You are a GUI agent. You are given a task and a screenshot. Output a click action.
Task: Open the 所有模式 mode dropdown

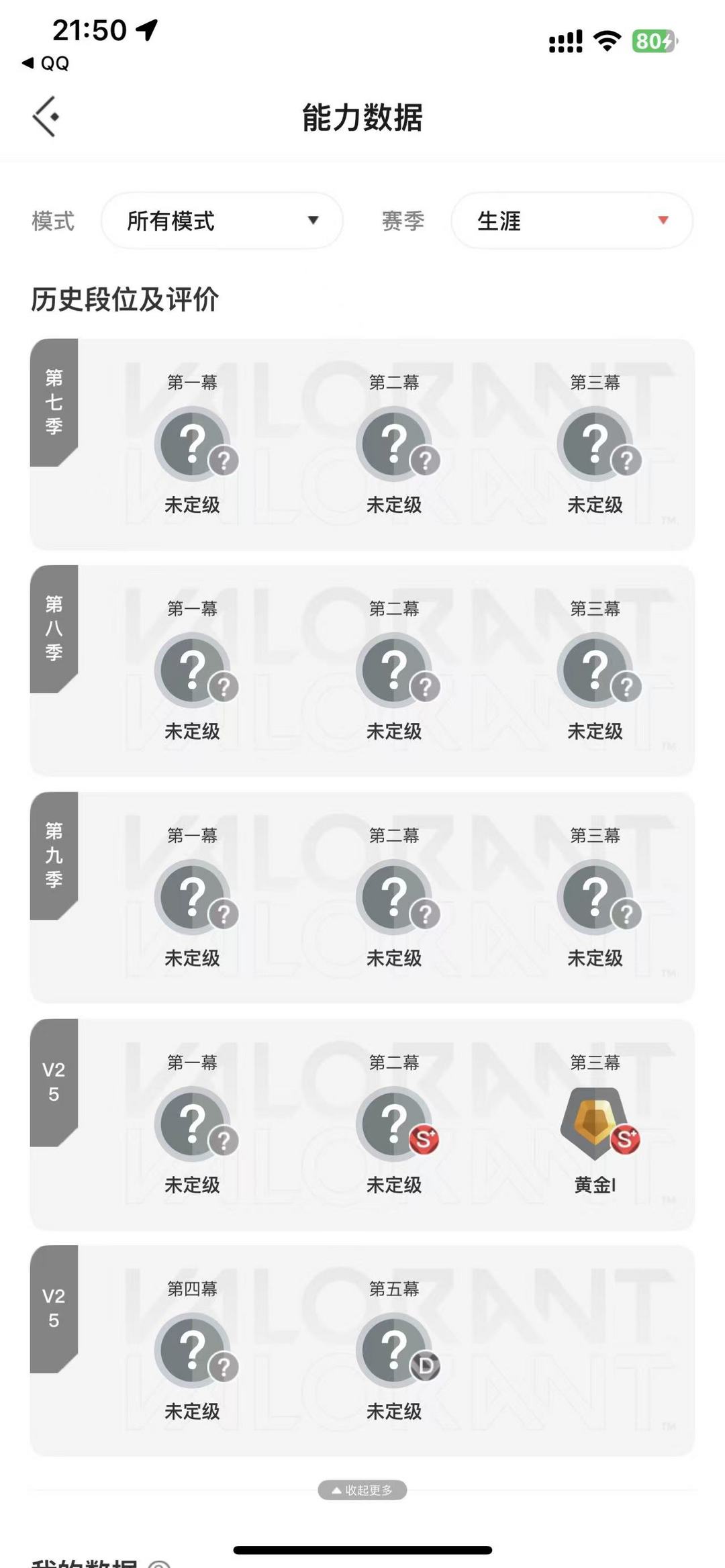222,221
